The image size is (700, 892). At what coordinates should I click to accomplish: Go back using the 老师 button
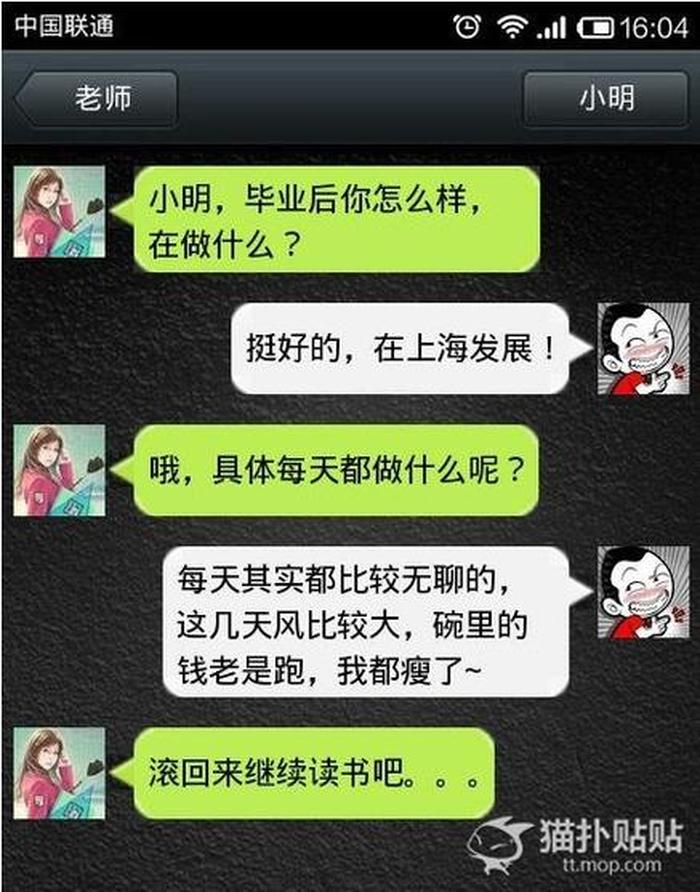(x=97, y=99)
